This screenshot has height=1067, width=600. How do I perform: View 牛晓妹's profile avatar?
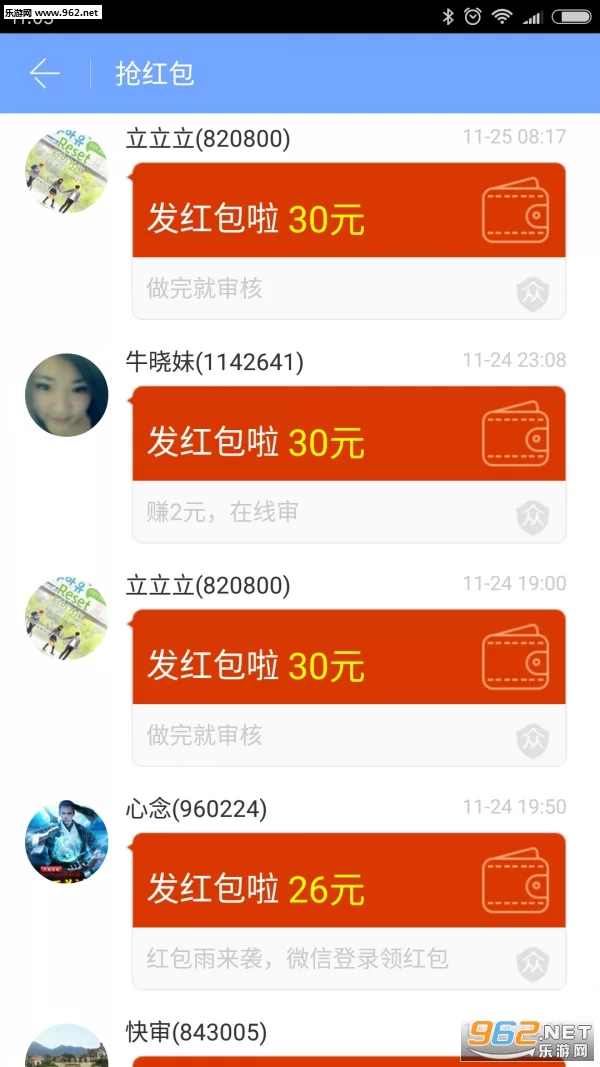(x=66, y=395)
